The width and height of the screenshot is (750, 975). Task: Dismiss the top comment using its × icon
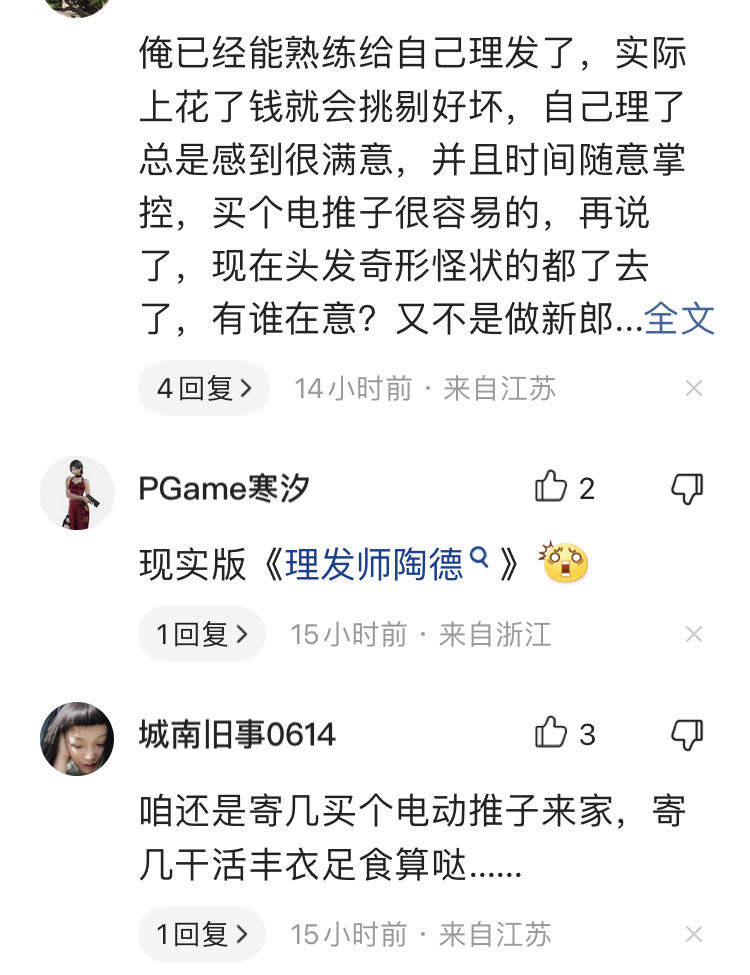coord(694,388)
